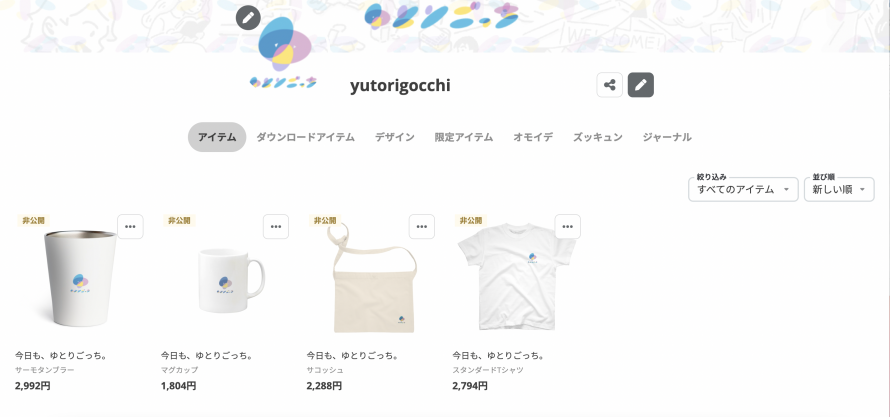Switch to the オモイデ tab
Viewport: 890px width, 417px height.
click(533, 137)
